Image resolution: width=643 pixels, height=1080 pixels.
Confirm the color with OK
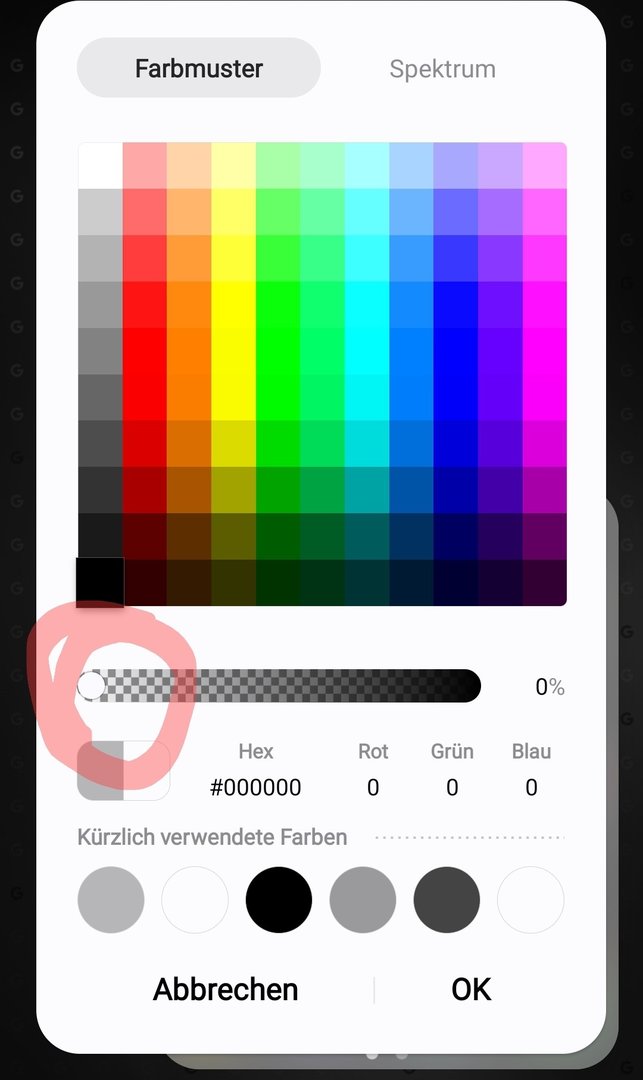(471, 989)
